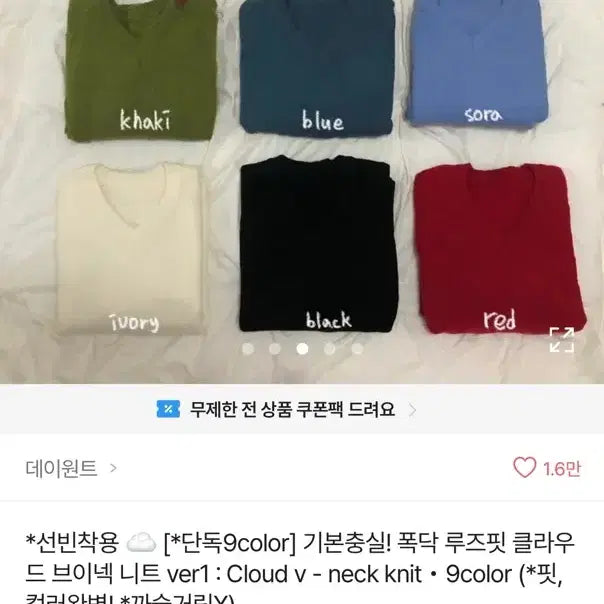Open the 데이원트 store page

[x=70, y=467]
